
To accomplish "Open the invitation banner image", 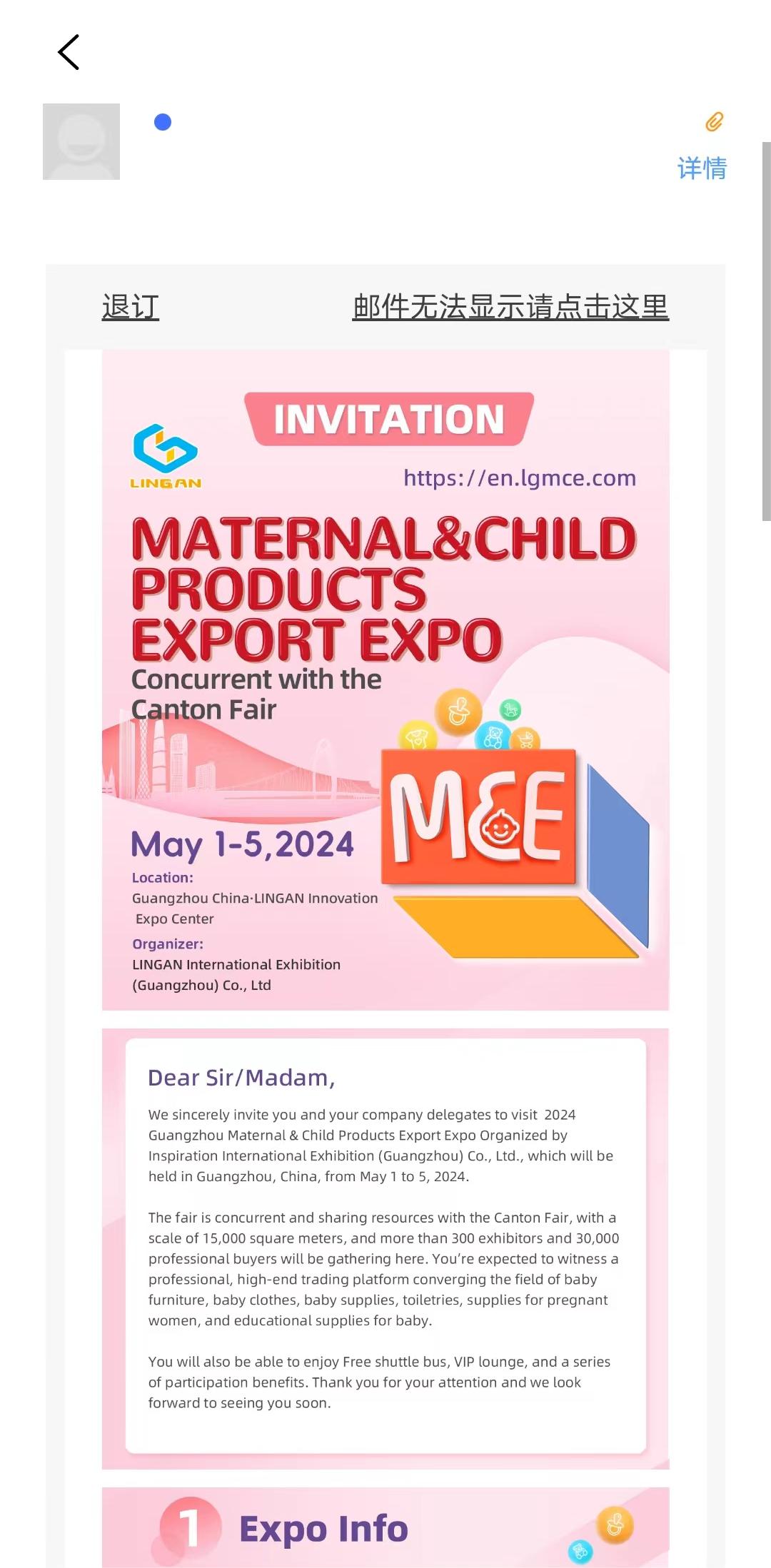I will click(x=385, y=679).
